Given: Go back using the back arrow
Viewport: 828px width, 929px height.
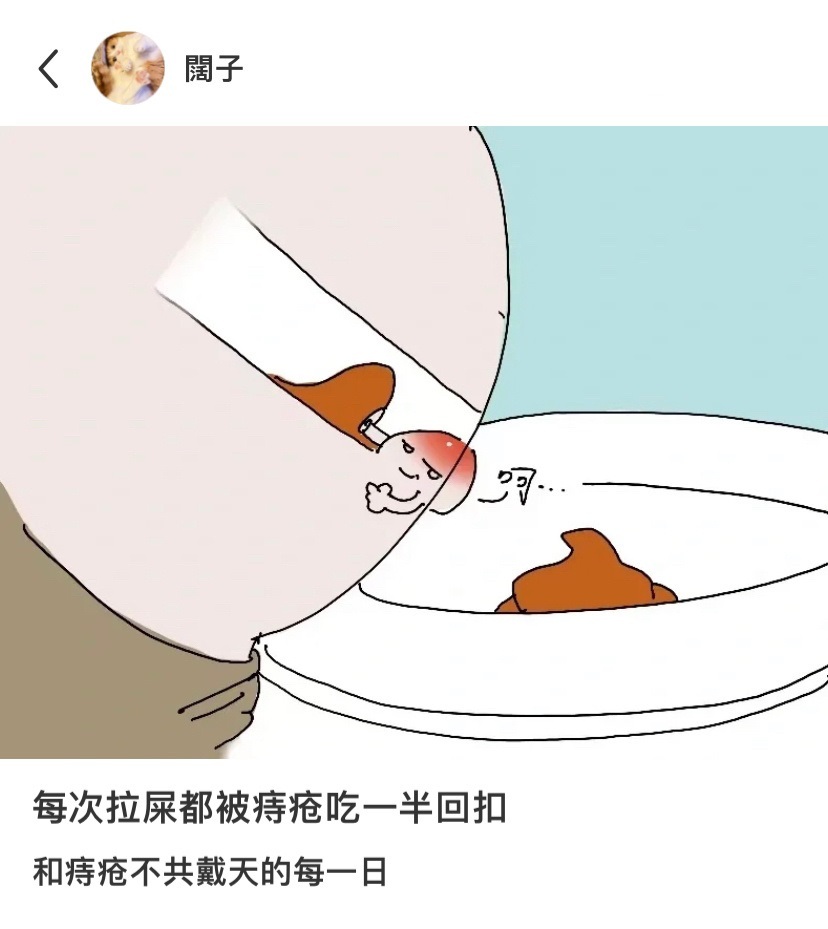Looking at the screenshot, I should (48, 68).
